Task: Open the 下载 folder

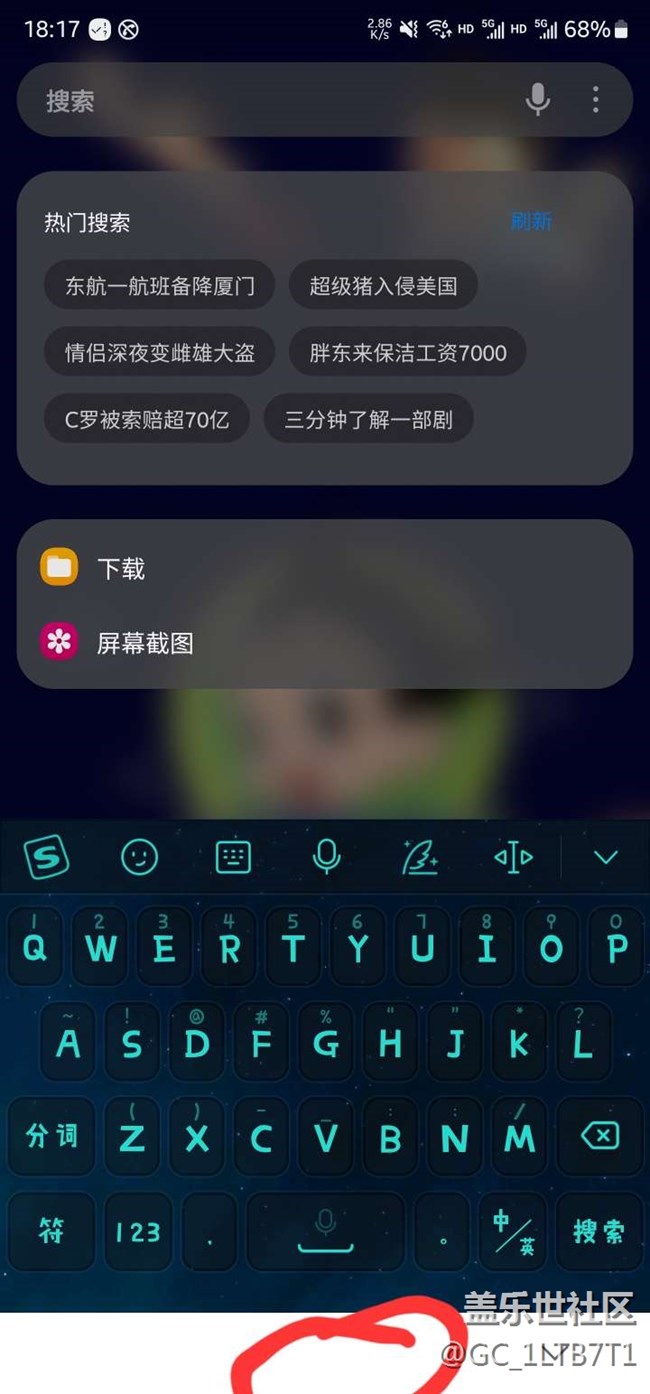Action: [120, 568]
